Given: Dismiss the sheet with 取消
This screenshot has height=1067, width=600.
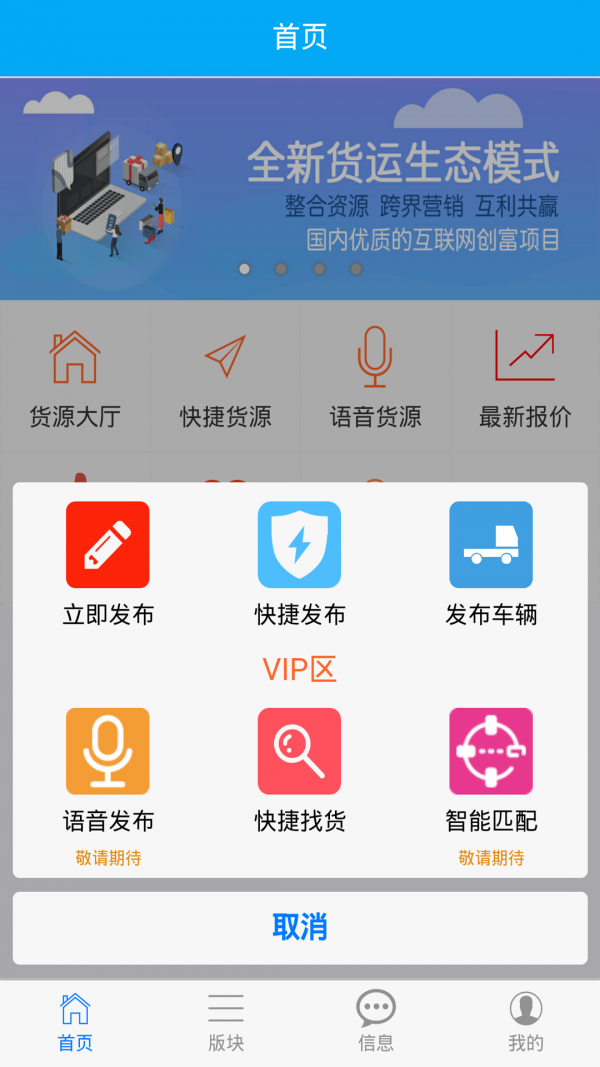Looking at the screenshot, I should coord(300,927).
